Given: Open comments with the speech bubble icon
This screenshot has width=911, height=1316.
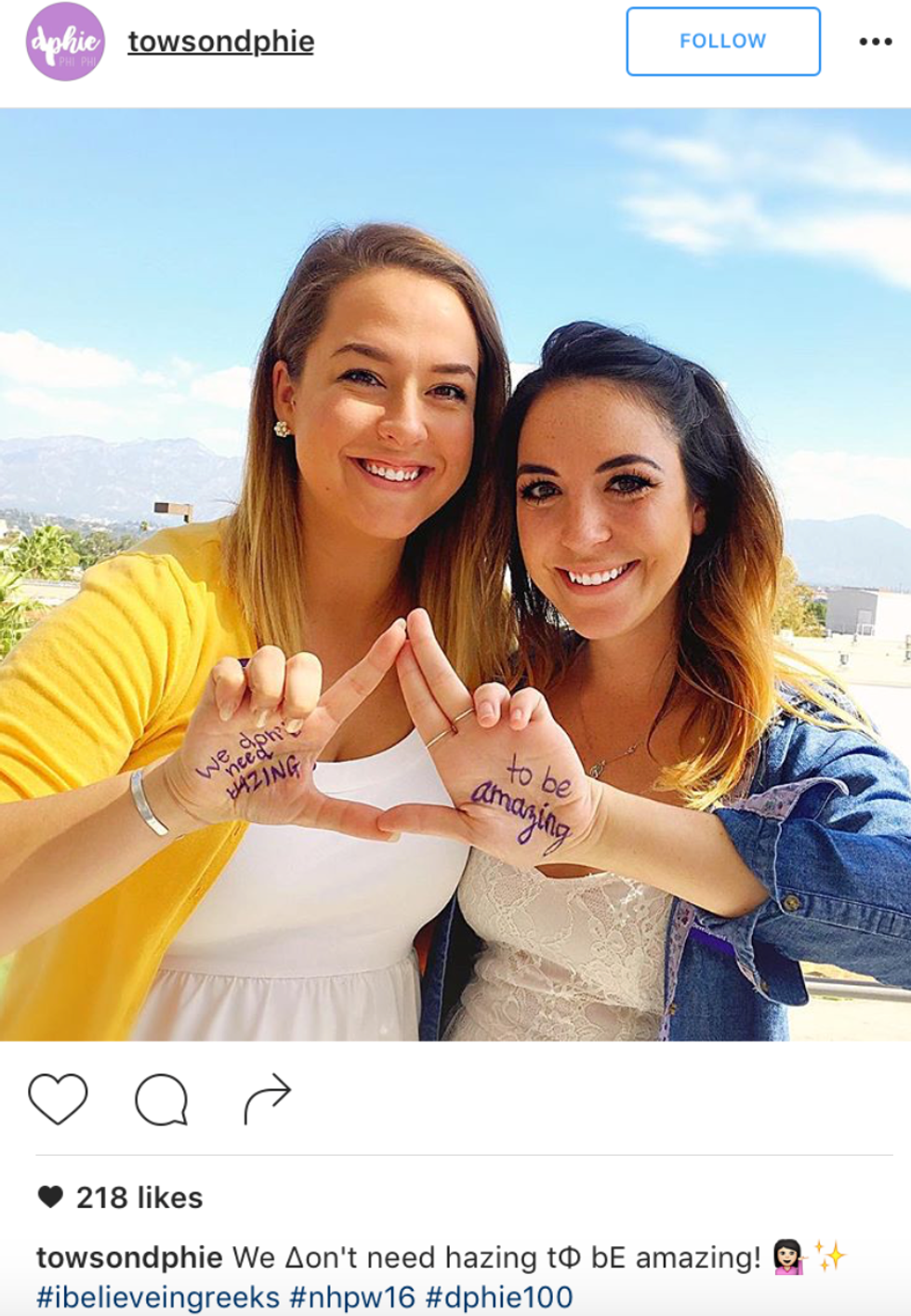Looking at the screenshot, I should pos(162,1099).
